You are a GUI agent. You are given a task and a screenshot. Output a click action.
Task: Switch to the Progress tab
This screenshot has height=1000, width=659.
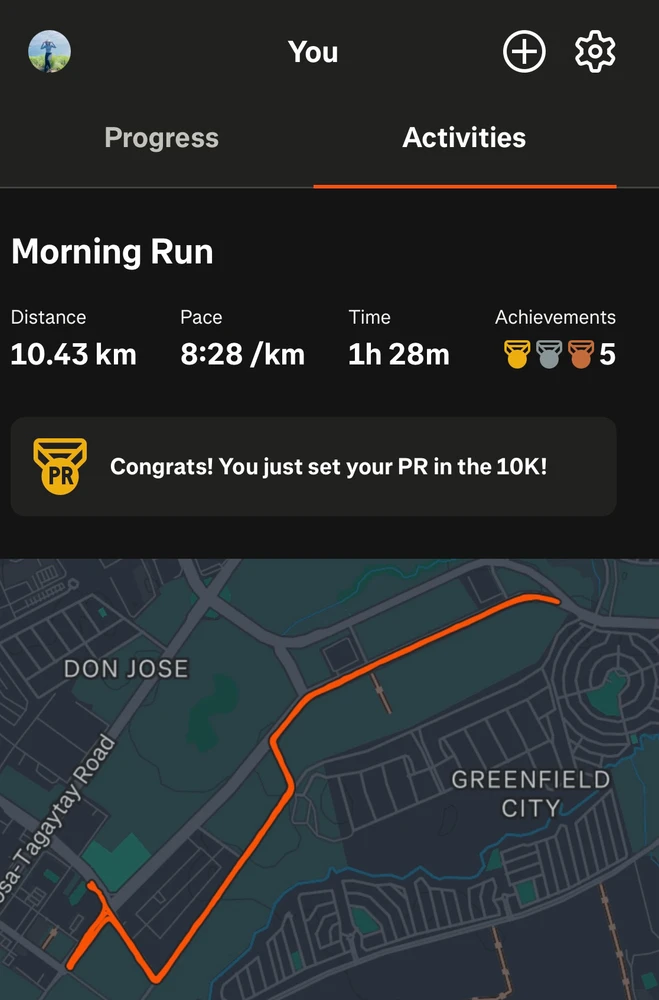(x=161, y=138)
